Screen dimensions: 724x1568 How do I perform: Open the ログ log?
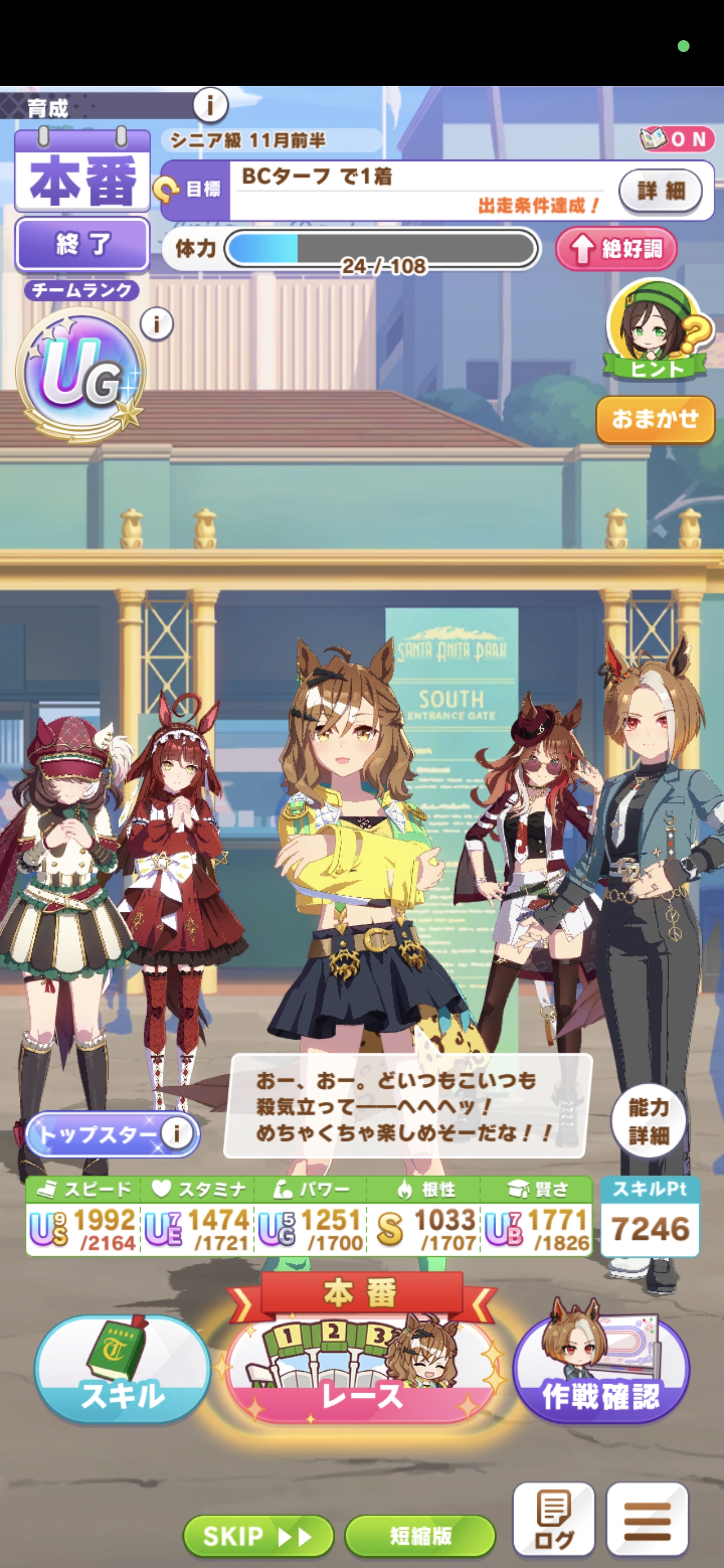(x=553, y=1519)
